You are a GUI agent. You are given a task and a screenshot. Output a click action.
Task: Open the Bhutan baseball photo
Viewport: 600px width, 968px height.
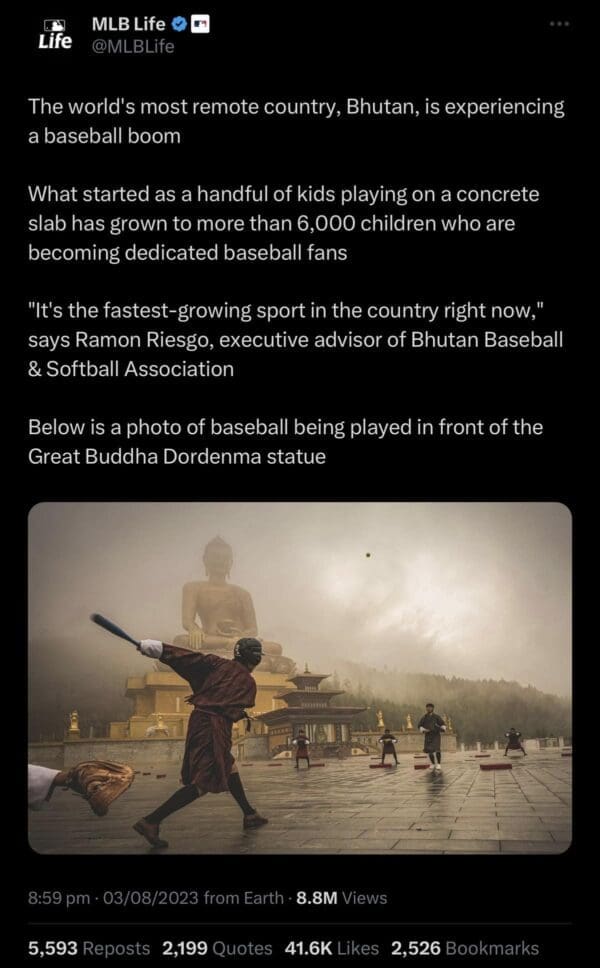tap(300, 677)
